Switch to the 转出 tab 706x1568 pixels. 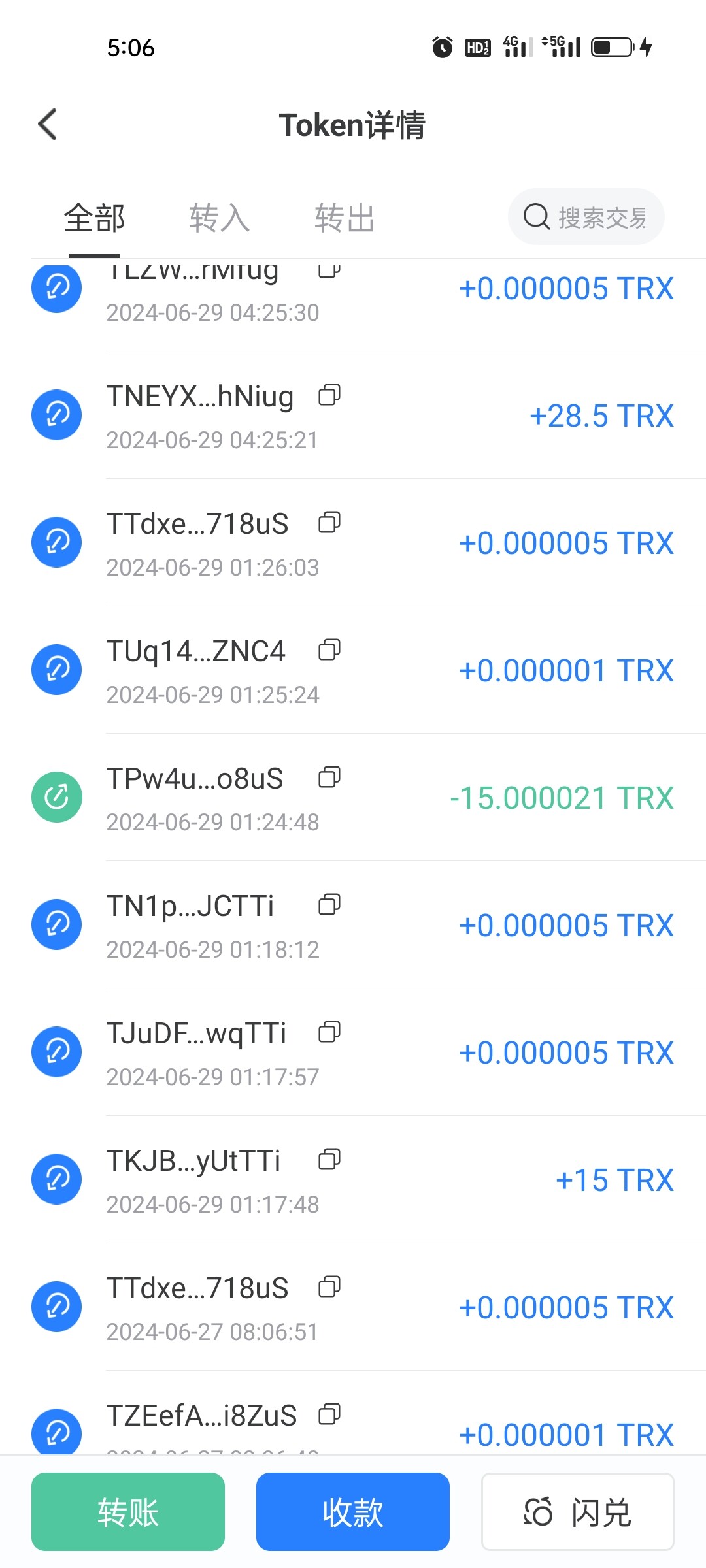345,218
